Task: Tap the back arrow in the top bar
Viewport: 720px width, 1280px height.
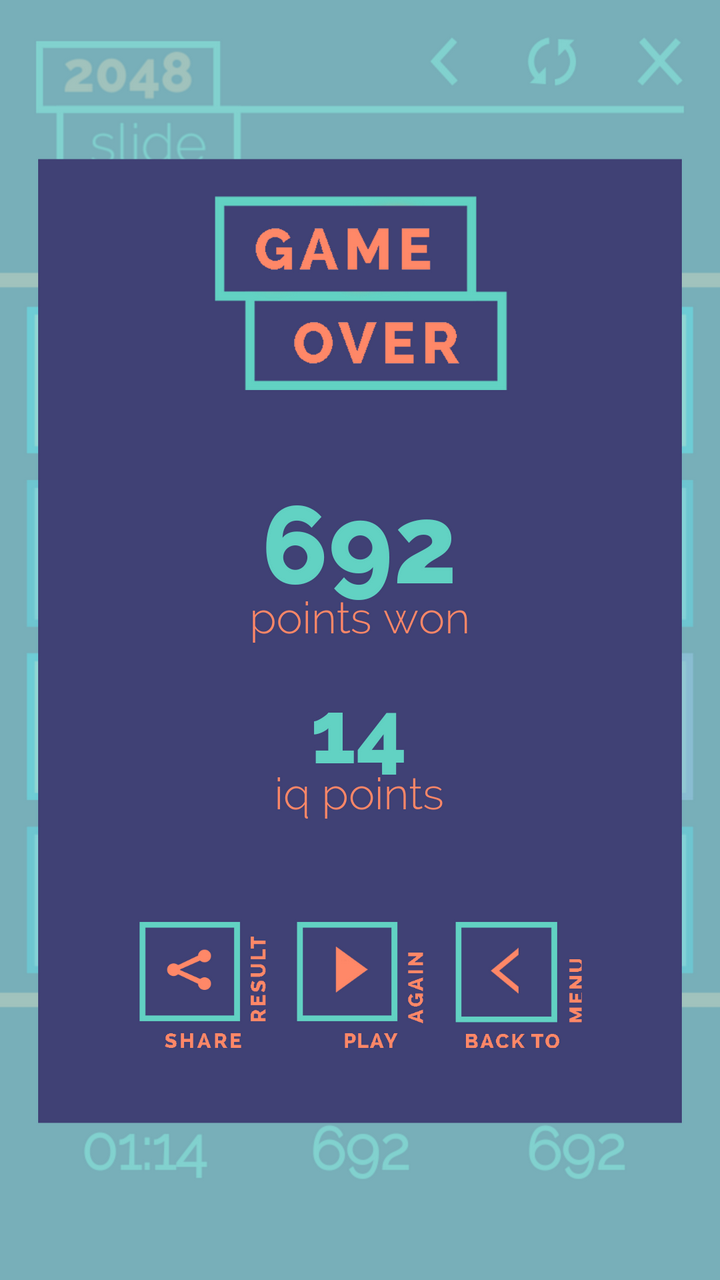Action: [445, 62]
